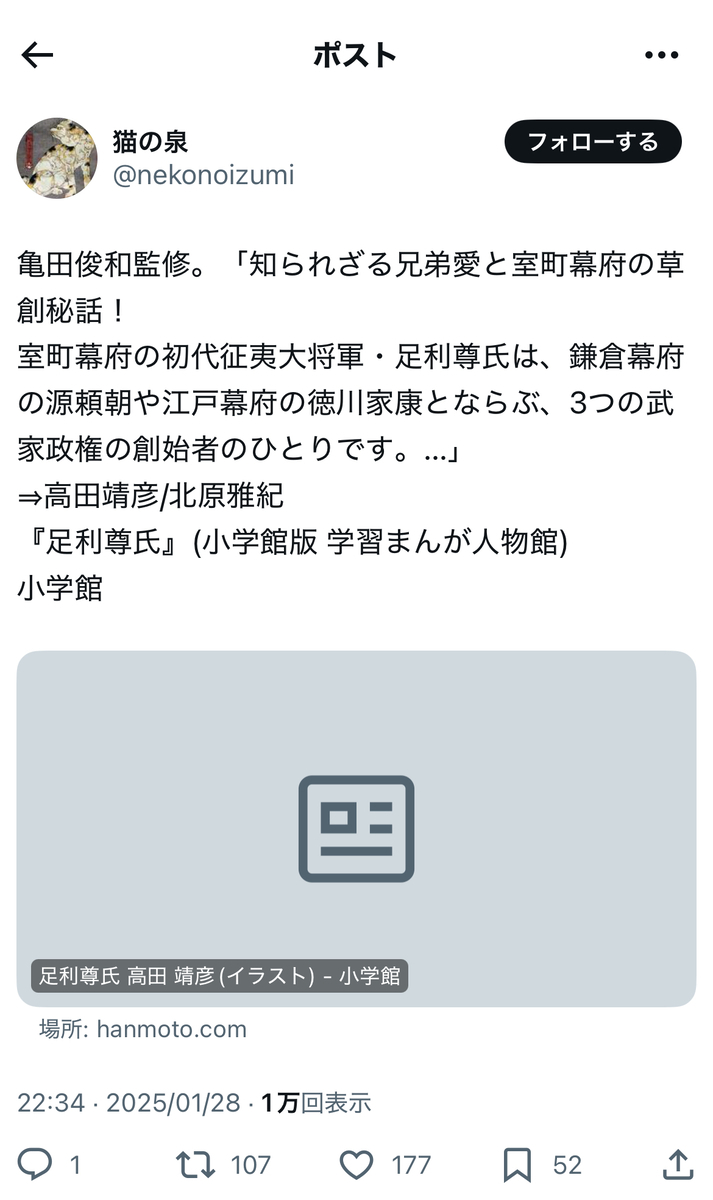Open the @nekonoizumi handle

coord(203,175)
